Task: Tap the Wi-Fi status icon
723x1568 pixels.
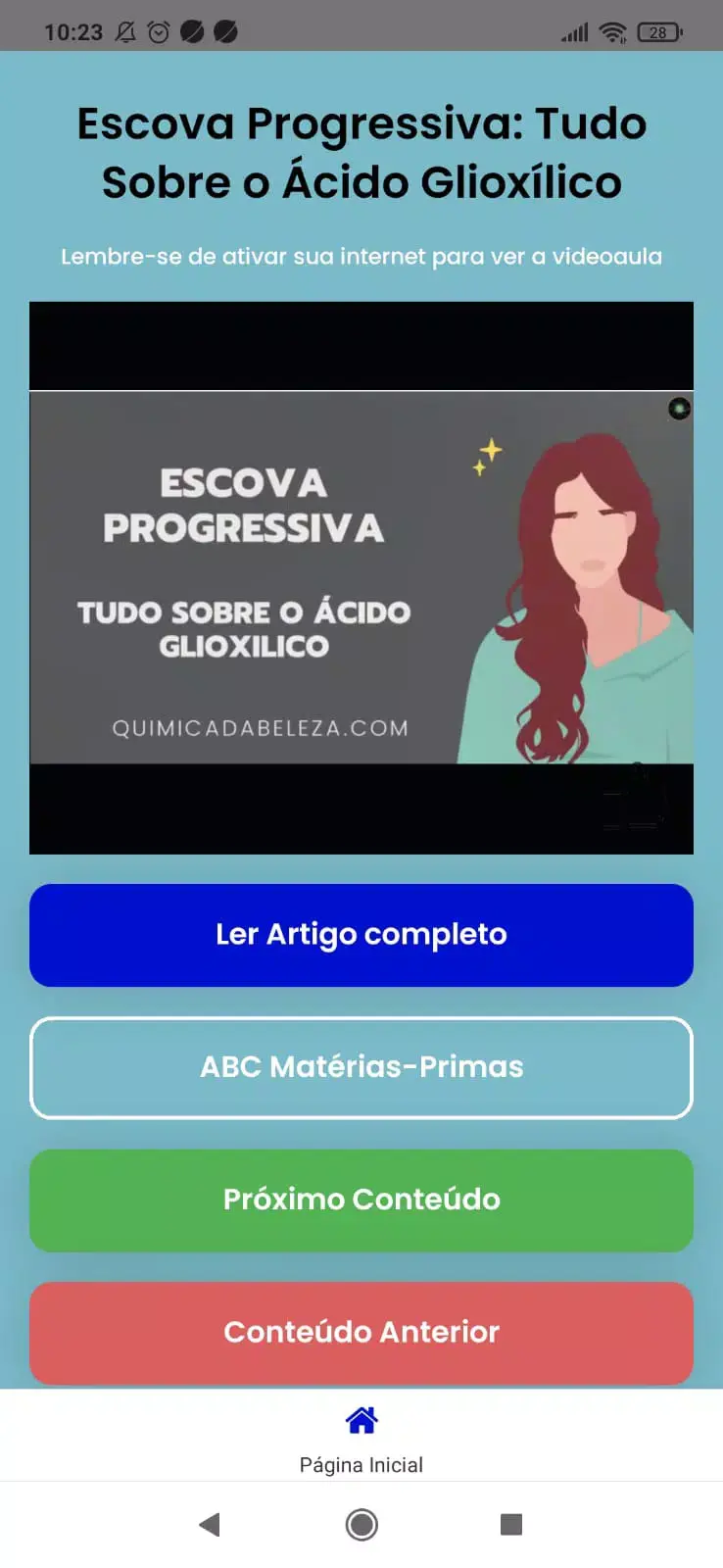Action: coord(612,31)
